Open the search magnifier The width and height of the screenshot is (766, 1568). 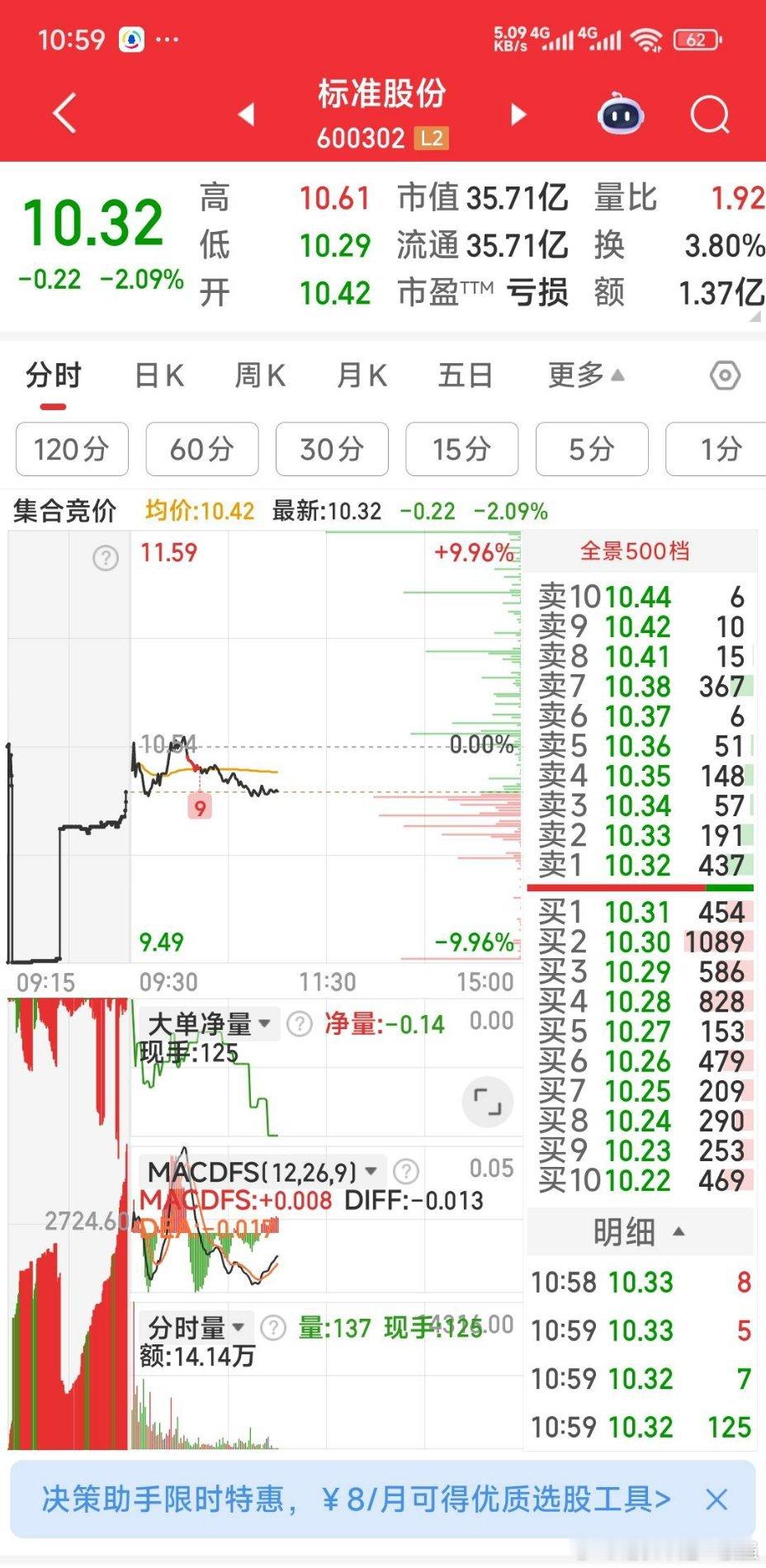tap(711, 115)
